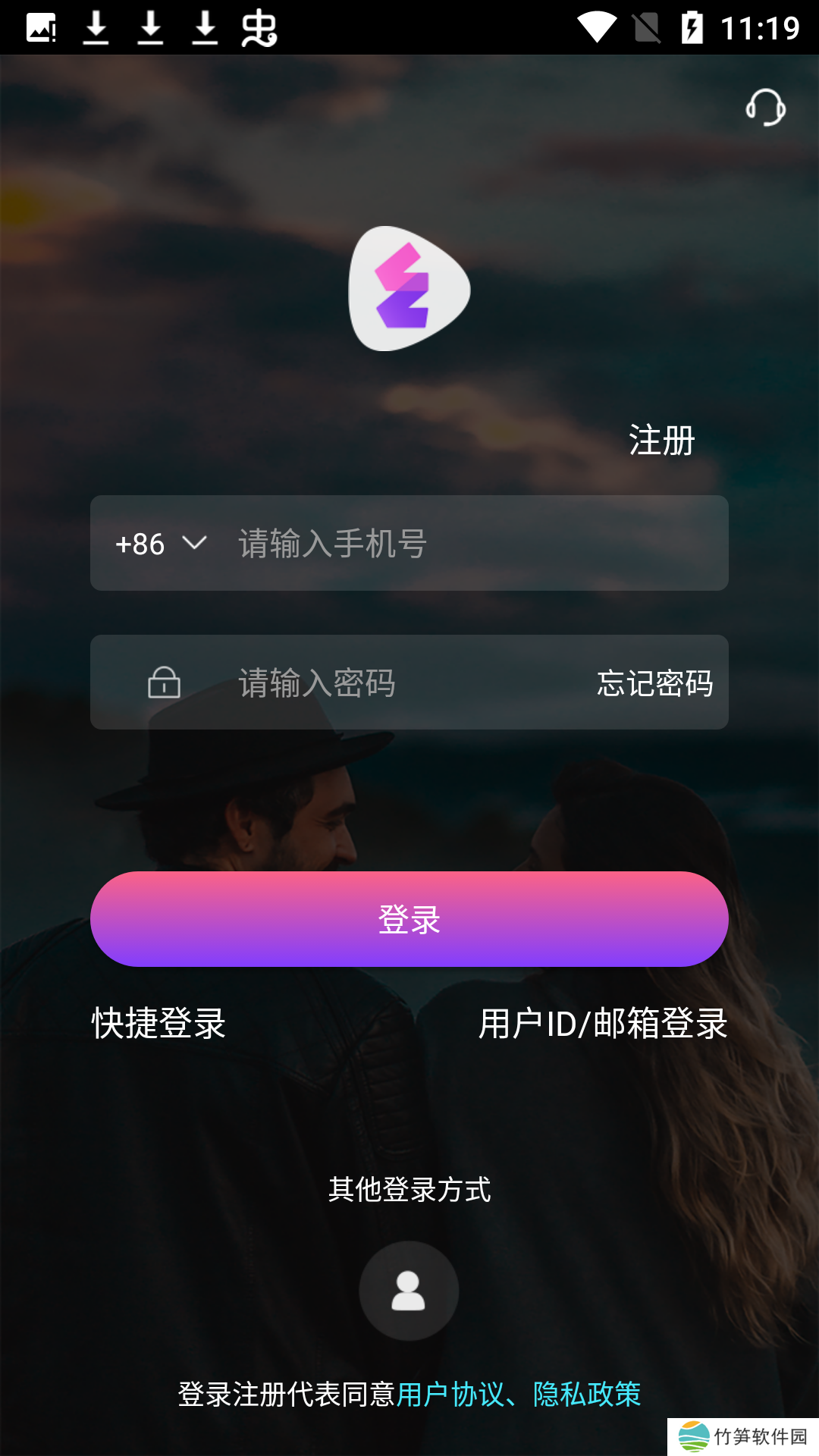This screenshot has width=819, height=1456.
Task: Open the 用户协议 user agreement link
Action: (450, 1394)
